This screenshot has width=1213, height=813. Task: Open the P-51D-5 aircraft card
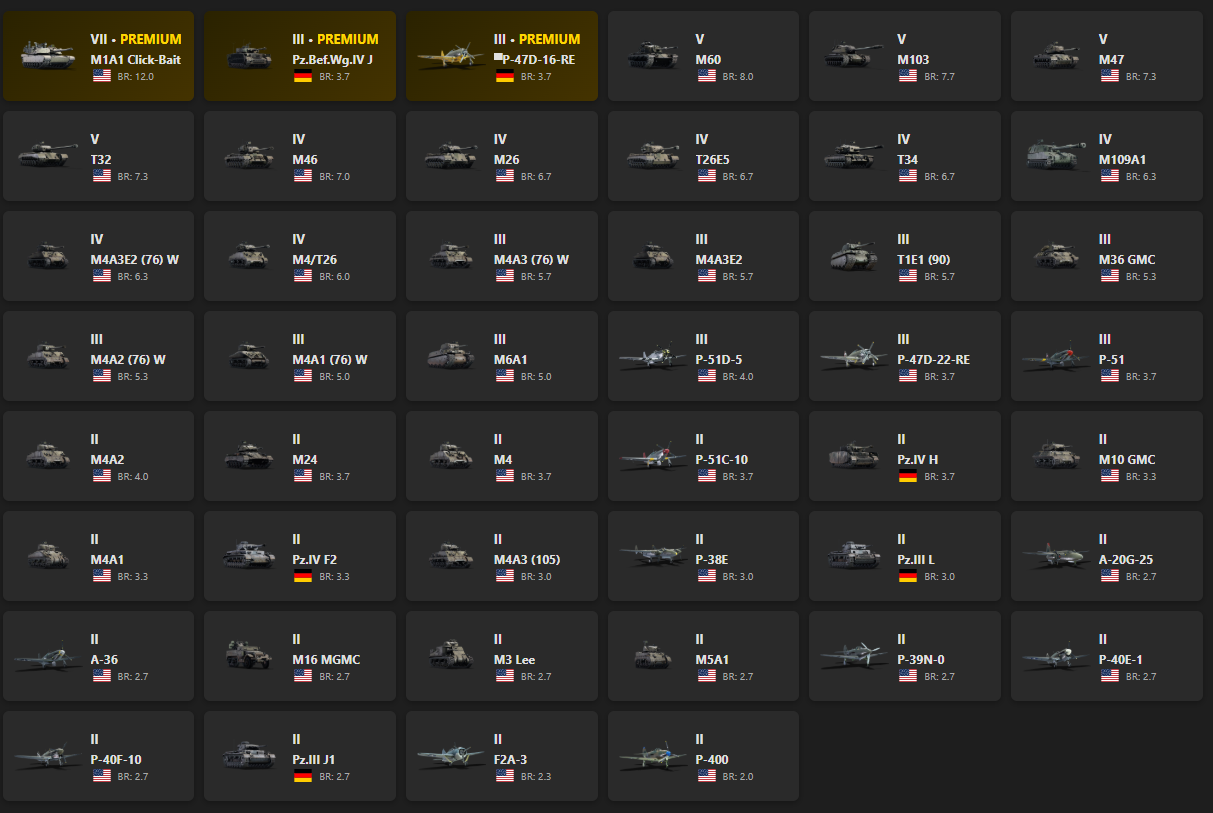point(703,356)
